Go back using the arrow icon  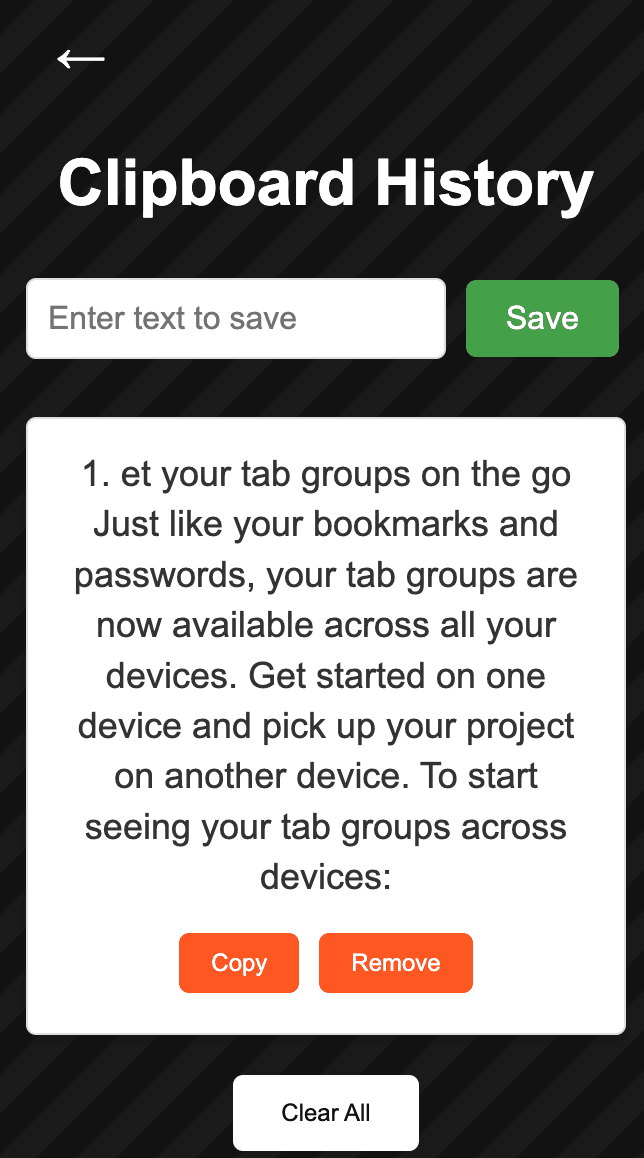coord(81,59)
